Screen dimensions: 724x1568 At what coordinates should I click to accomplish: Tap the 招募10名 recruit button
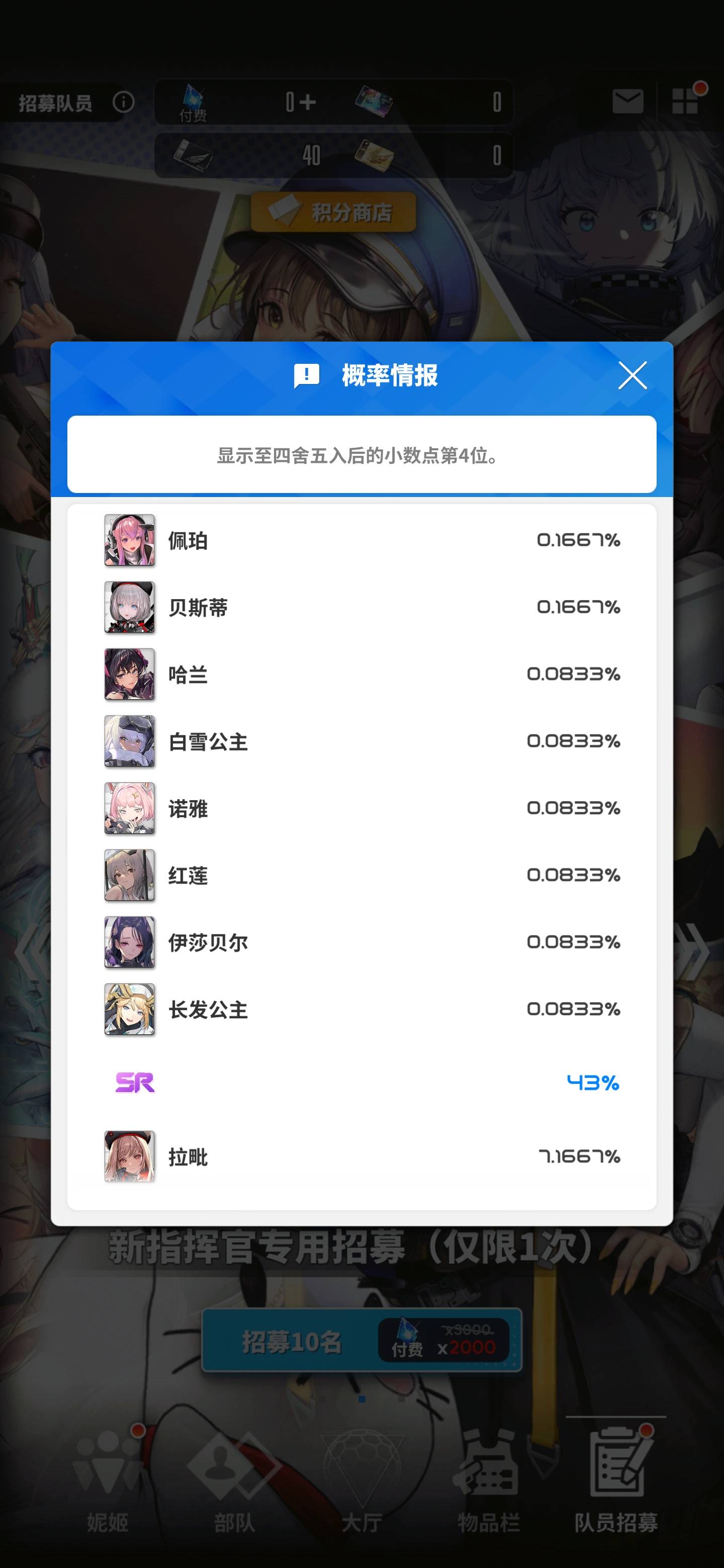click(x=361, y=1341)
